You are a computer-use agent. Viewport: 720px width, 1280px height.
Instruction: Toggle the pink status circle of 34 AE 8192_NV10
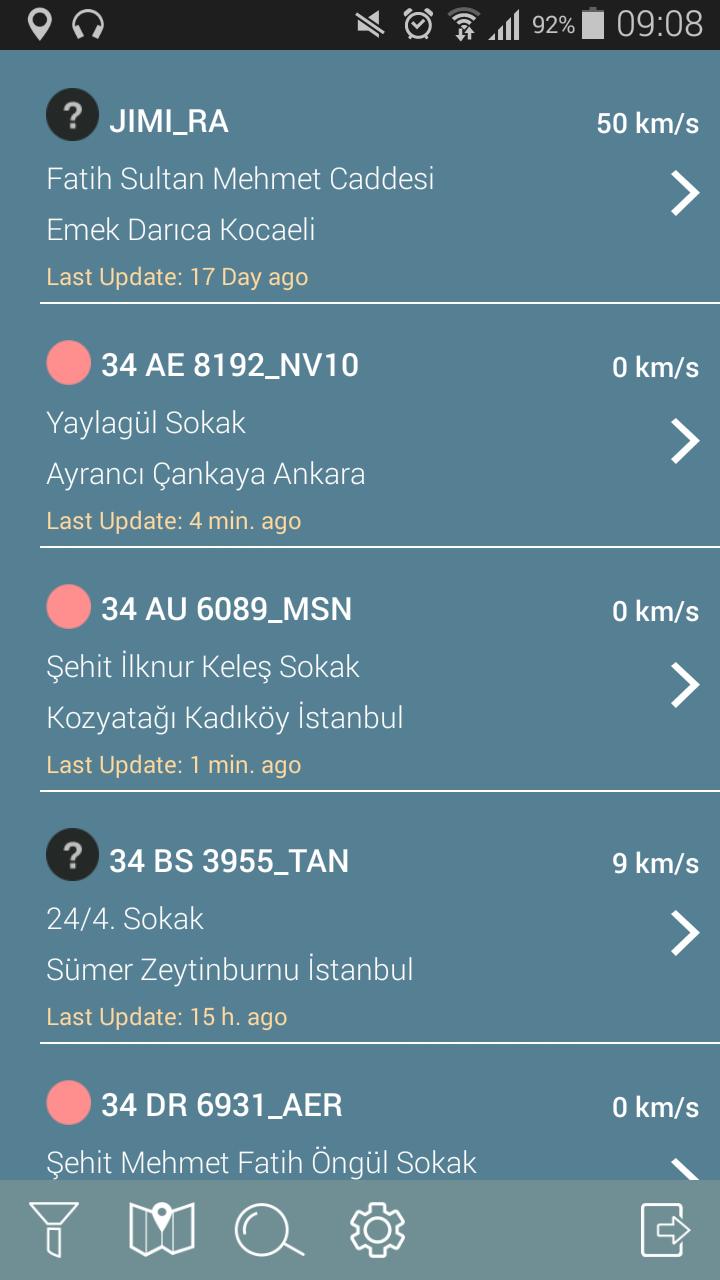(x=68, y=363)
